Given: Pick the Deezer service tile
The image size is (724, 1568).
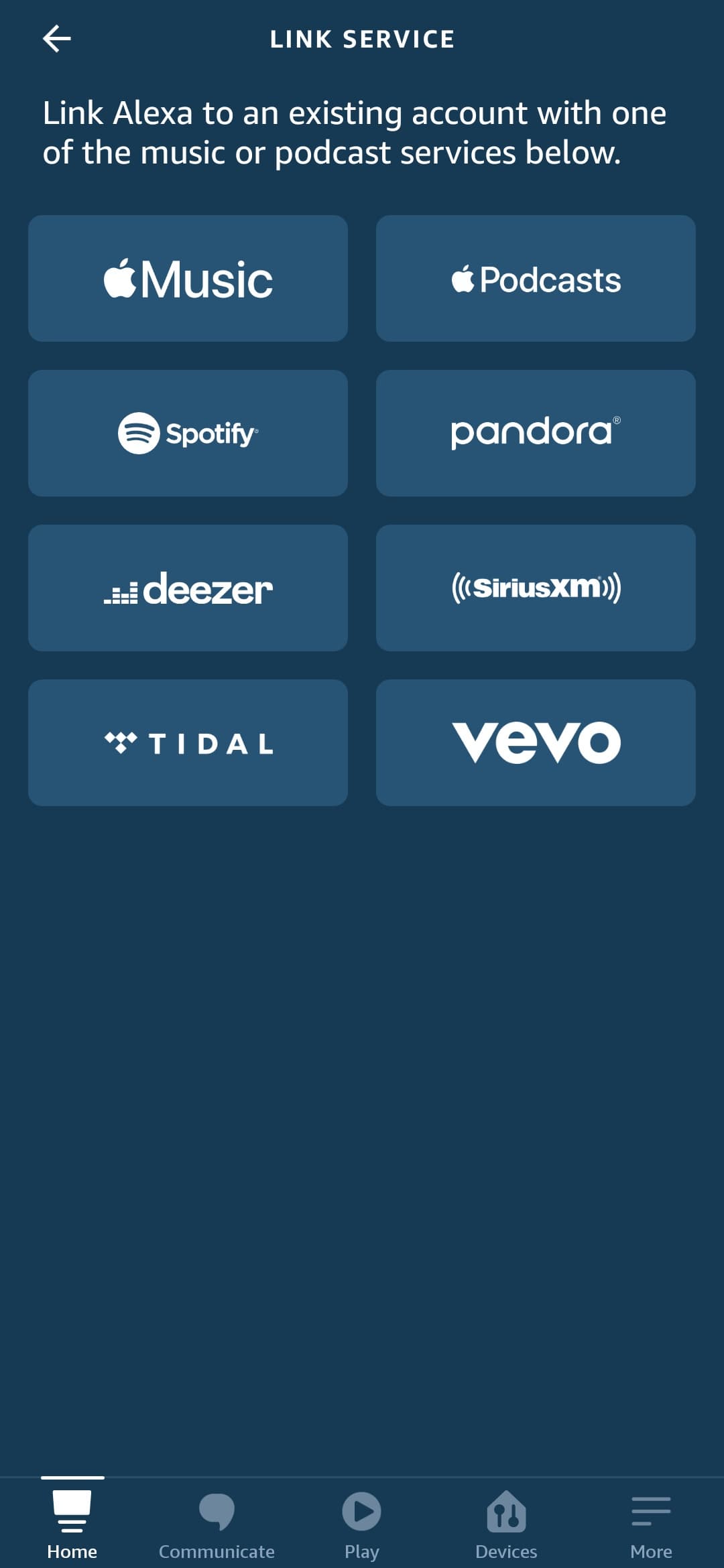Looking at the screenshot, I should (x=188, y=588).
